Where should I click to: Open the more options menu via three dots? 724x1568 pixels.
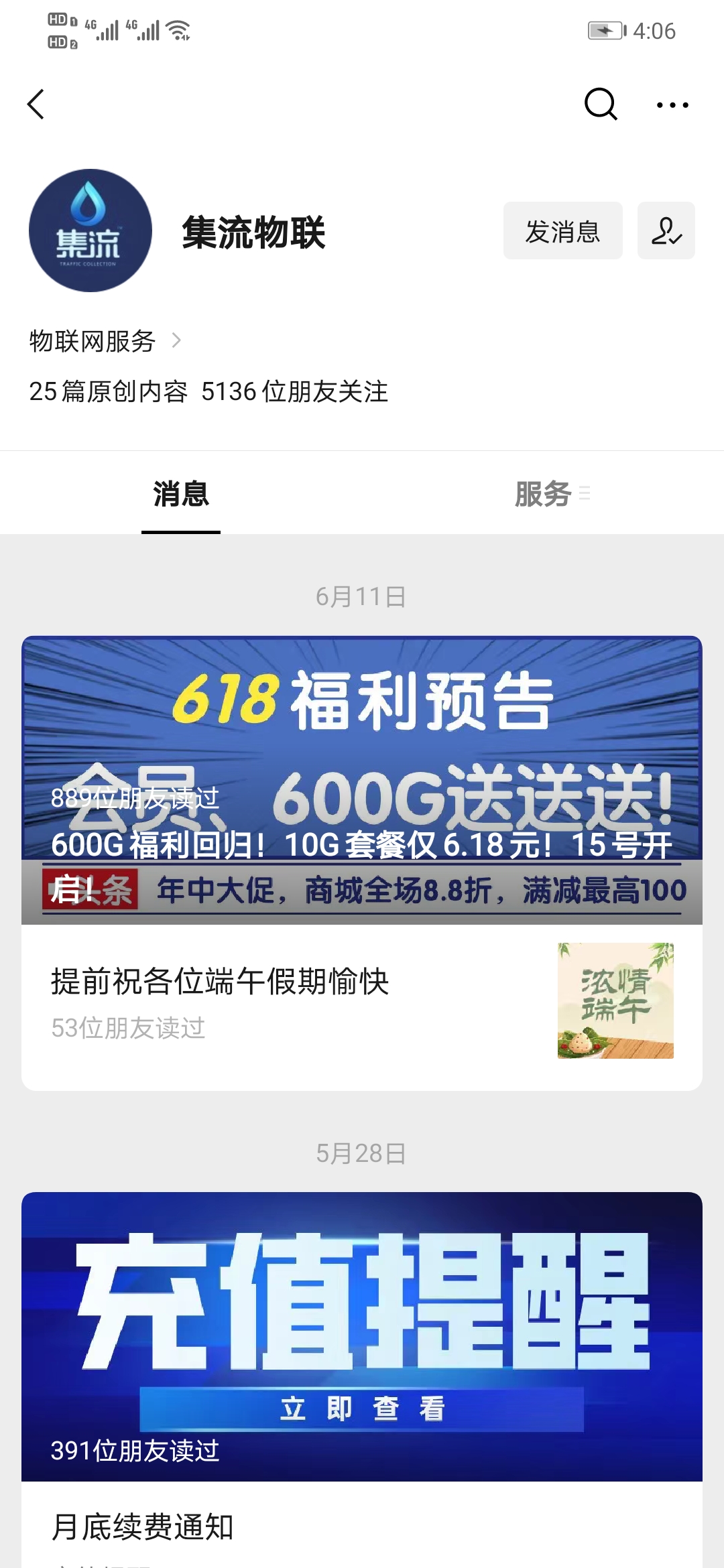[672, 105]
